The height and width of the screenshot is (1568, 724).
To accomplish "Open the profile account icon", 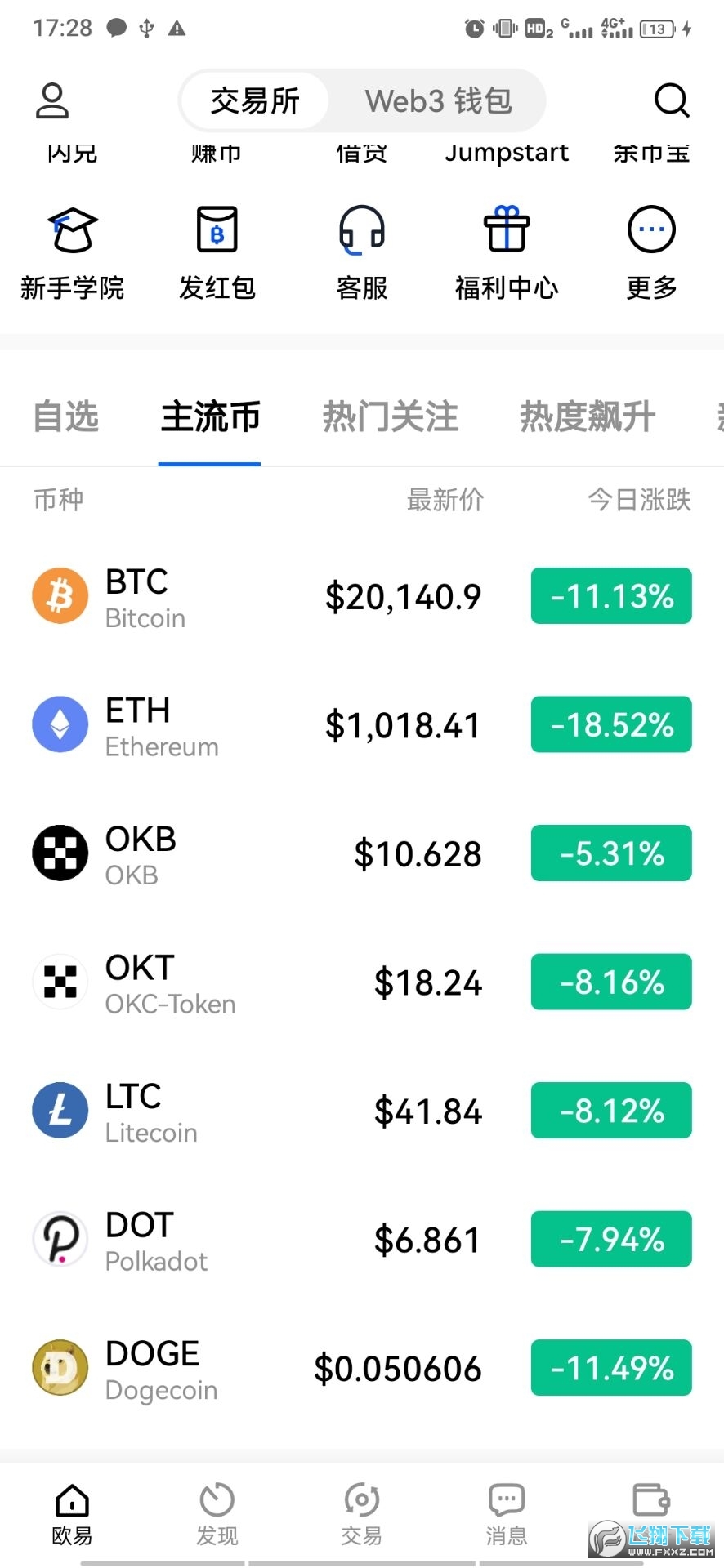I will click(52, 100).
